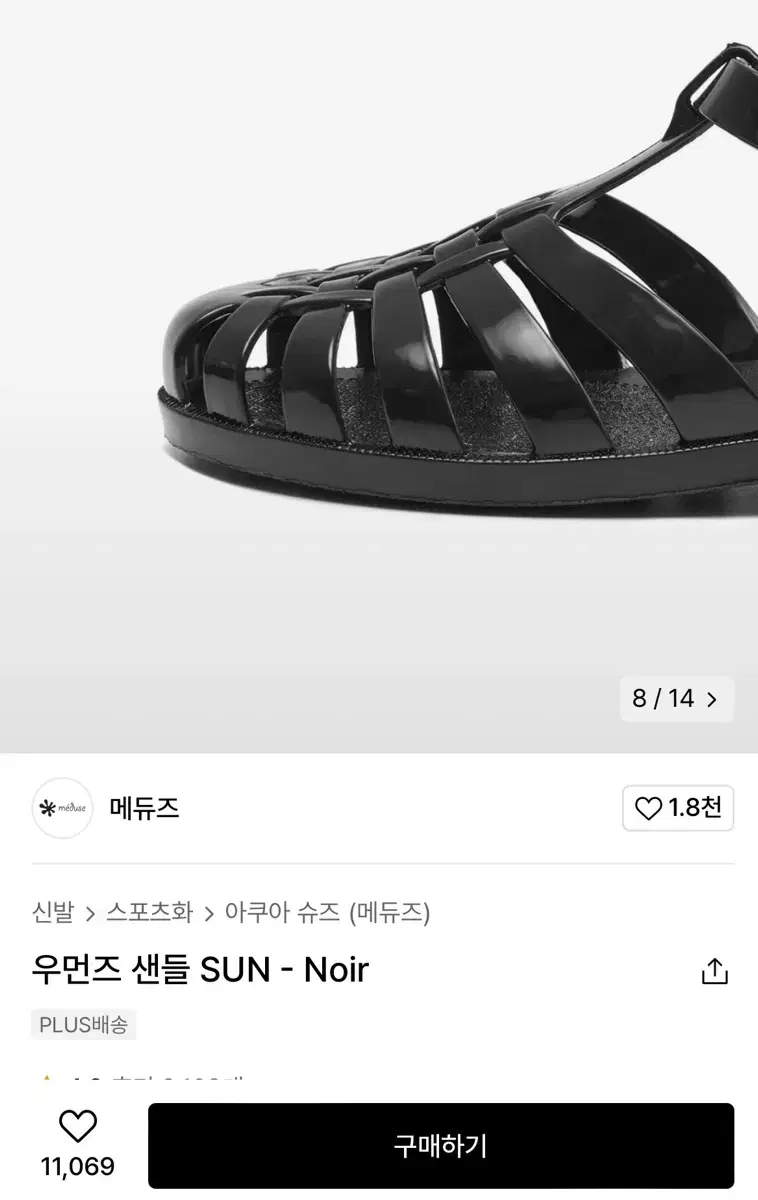Click the méduse brand logo circle
This screenshot has width=758, height=1200.
point(62,808)
